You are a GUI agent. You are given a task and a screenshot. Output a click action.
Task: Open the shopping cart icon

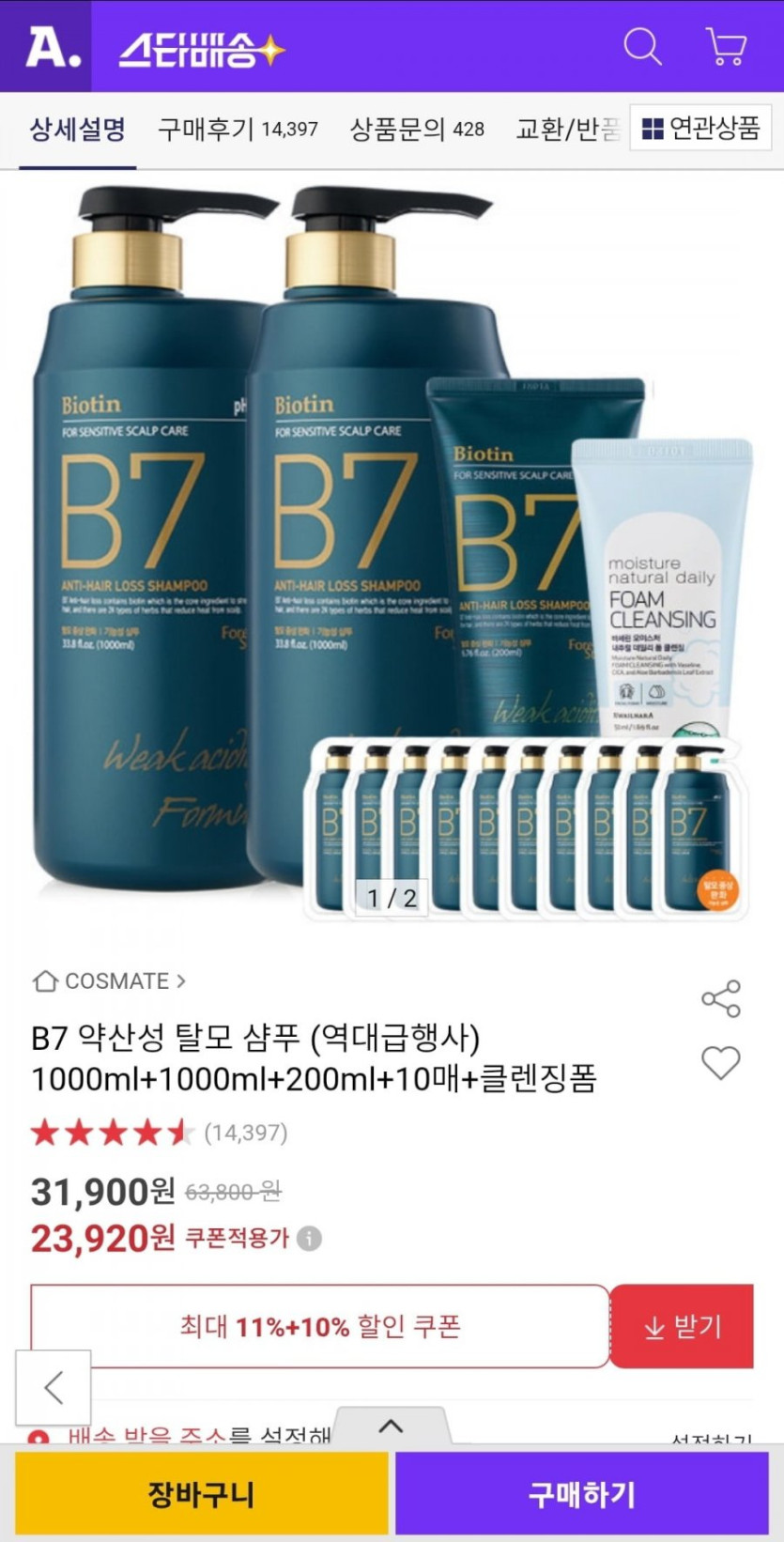725,45
